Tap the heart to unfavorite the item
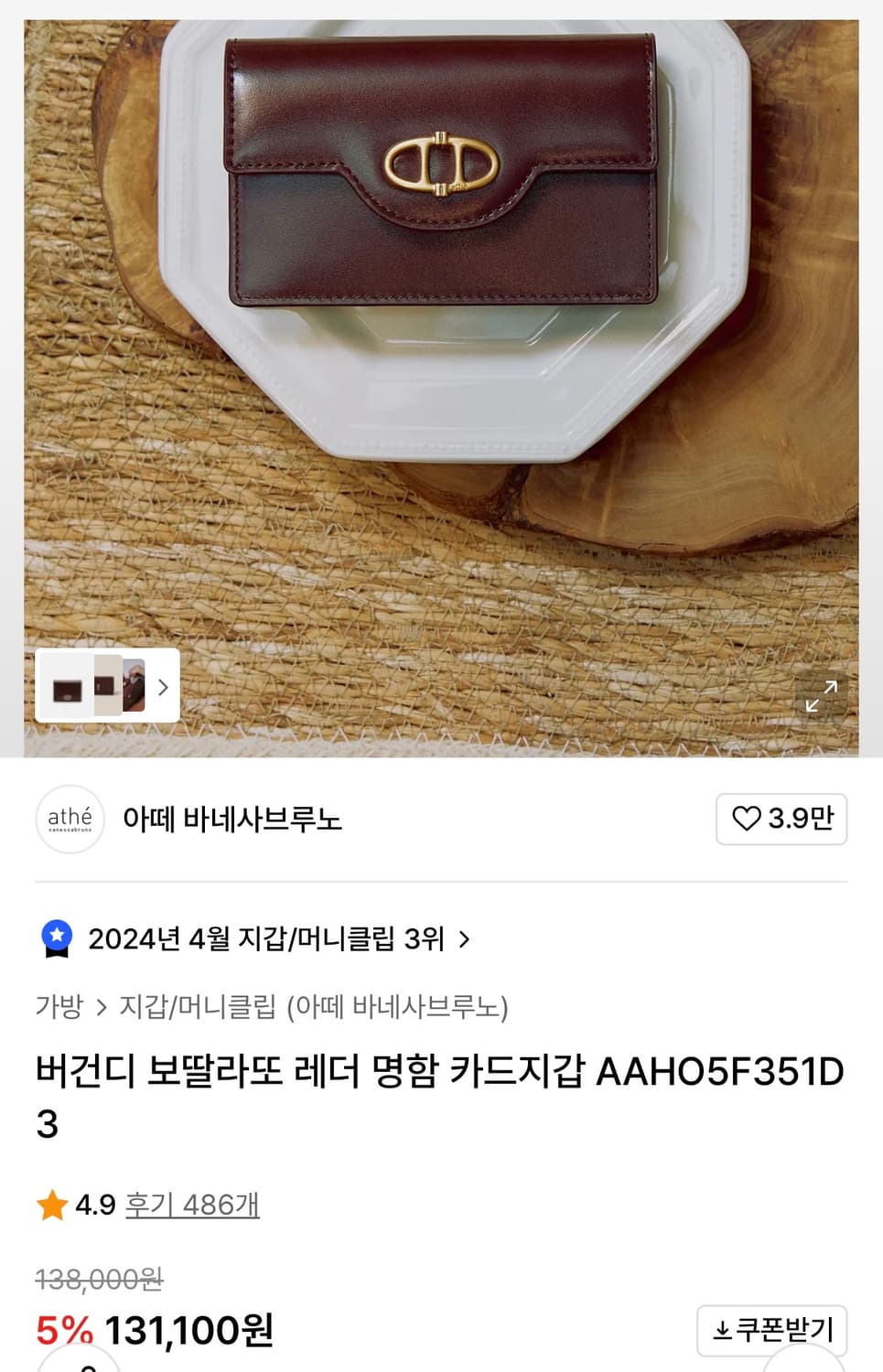Viewport: 883px width, 1372px height. (x=749, y=820)
